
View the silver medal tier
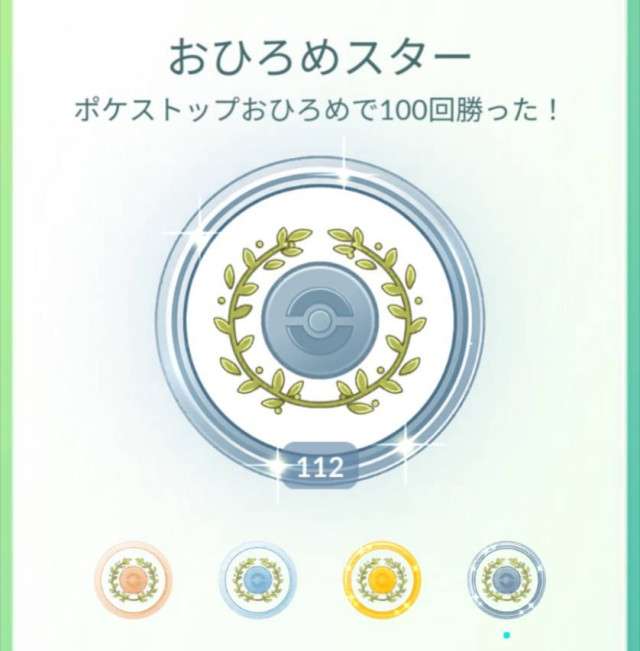[x=257, y=579]
